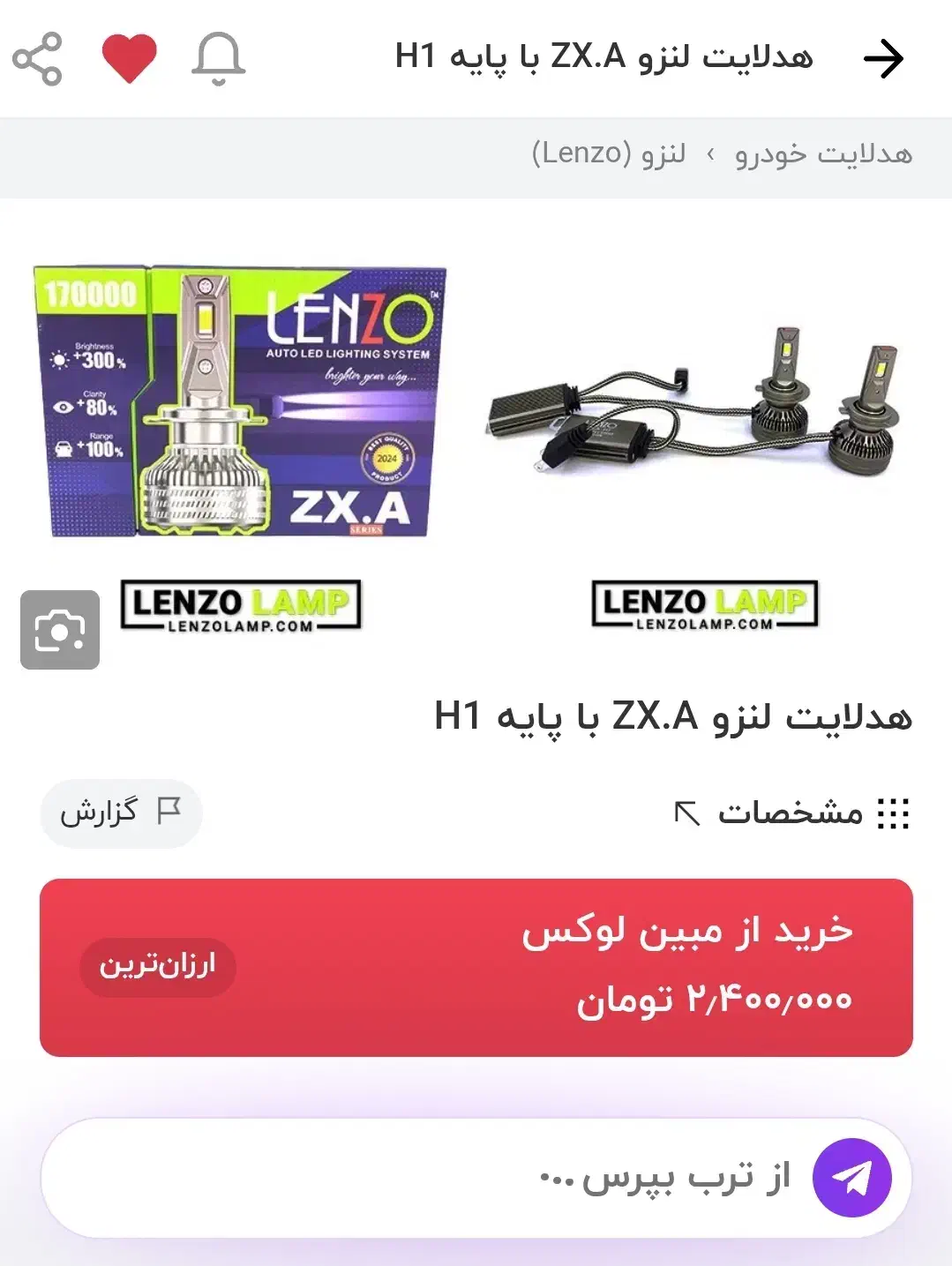Enable price alert notifications for this item
Image resolution: width=952 pixels, height=1266 pixels.
[218, 59]
